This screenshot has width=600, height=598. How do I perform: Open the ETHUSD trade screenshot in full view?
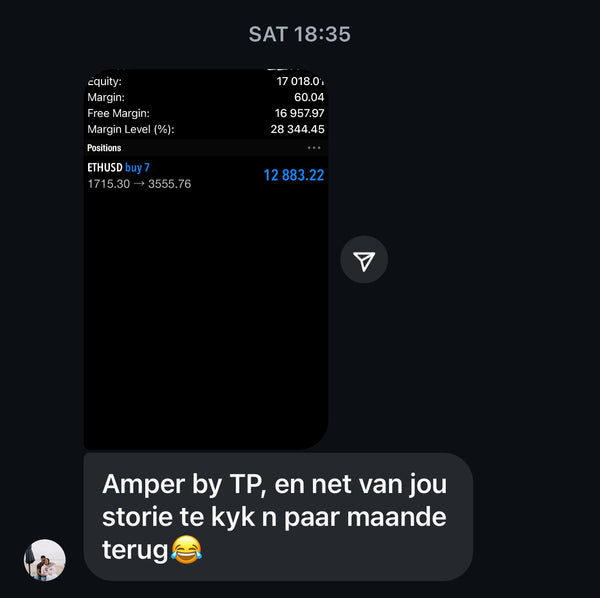point(205,260)
